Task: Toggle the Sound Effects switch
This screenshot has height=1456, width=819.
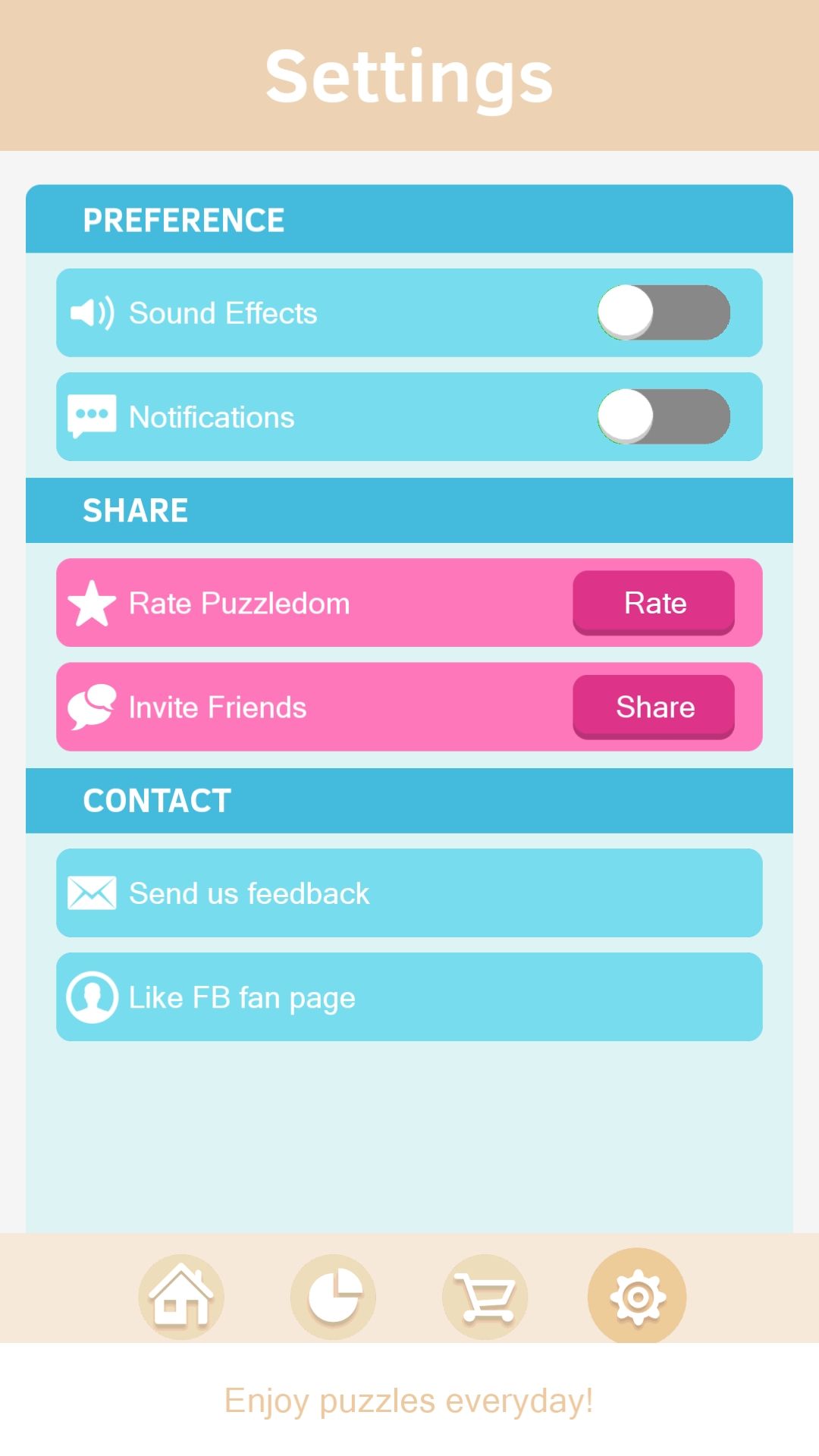Action: (664, 312)
